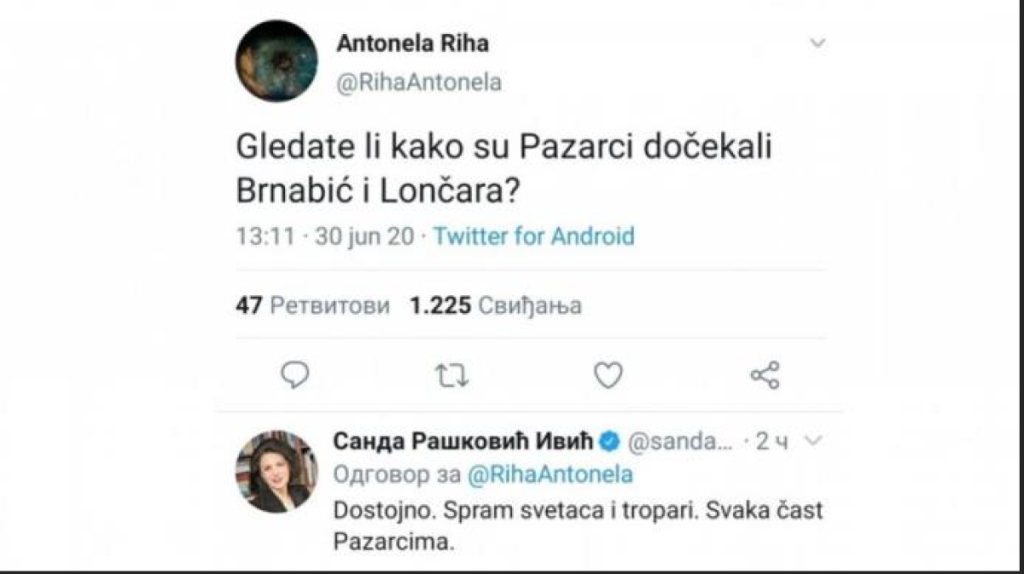The width and height of the screenshot is (1024, 574).
Task: Open Санда Рашковић Ивић's reply tweet
Action: 580,524
